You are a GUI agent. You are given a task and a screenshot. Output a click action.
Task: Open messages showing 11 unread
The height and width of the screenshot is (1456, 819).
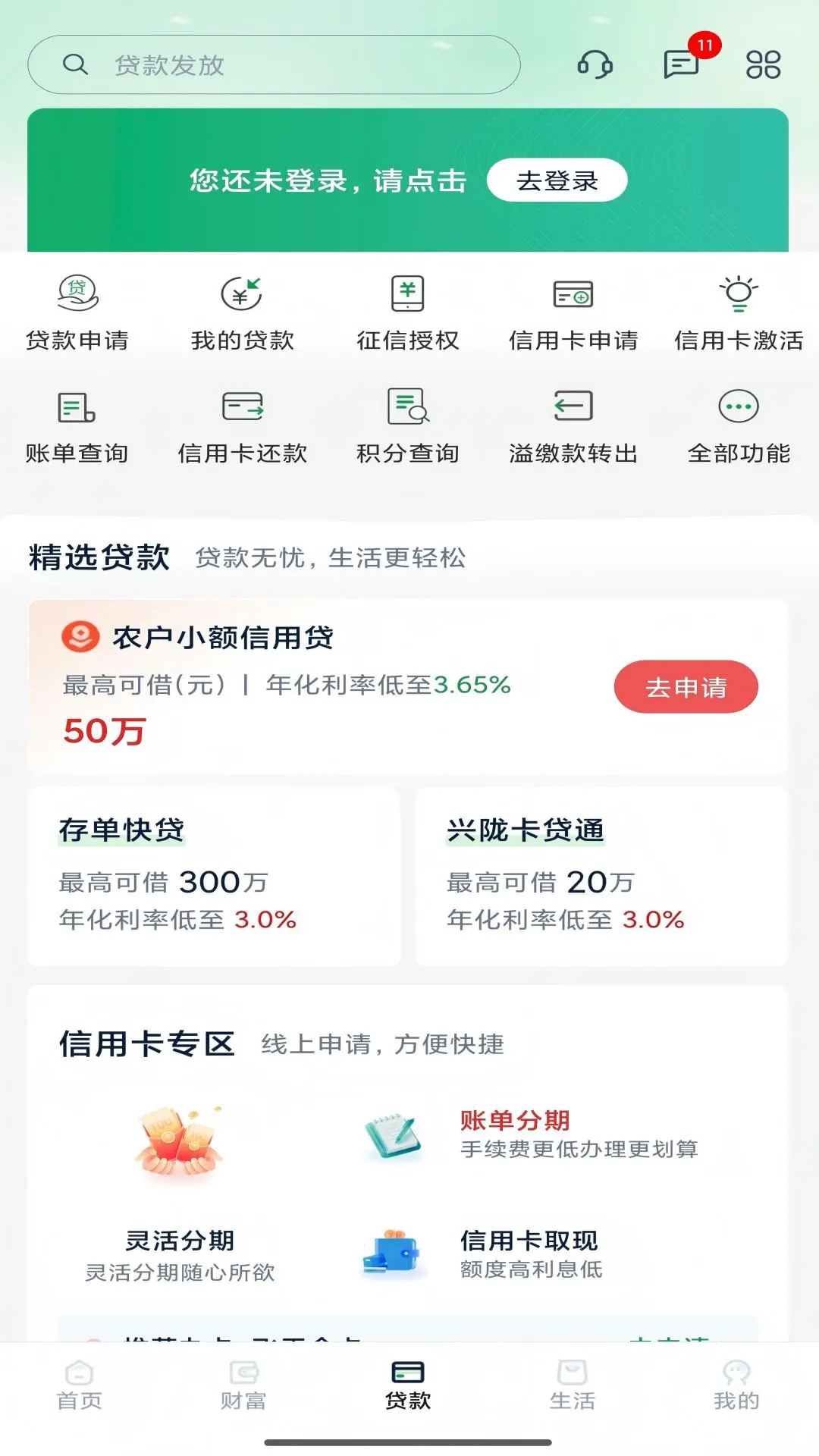[x=680, y=65]
